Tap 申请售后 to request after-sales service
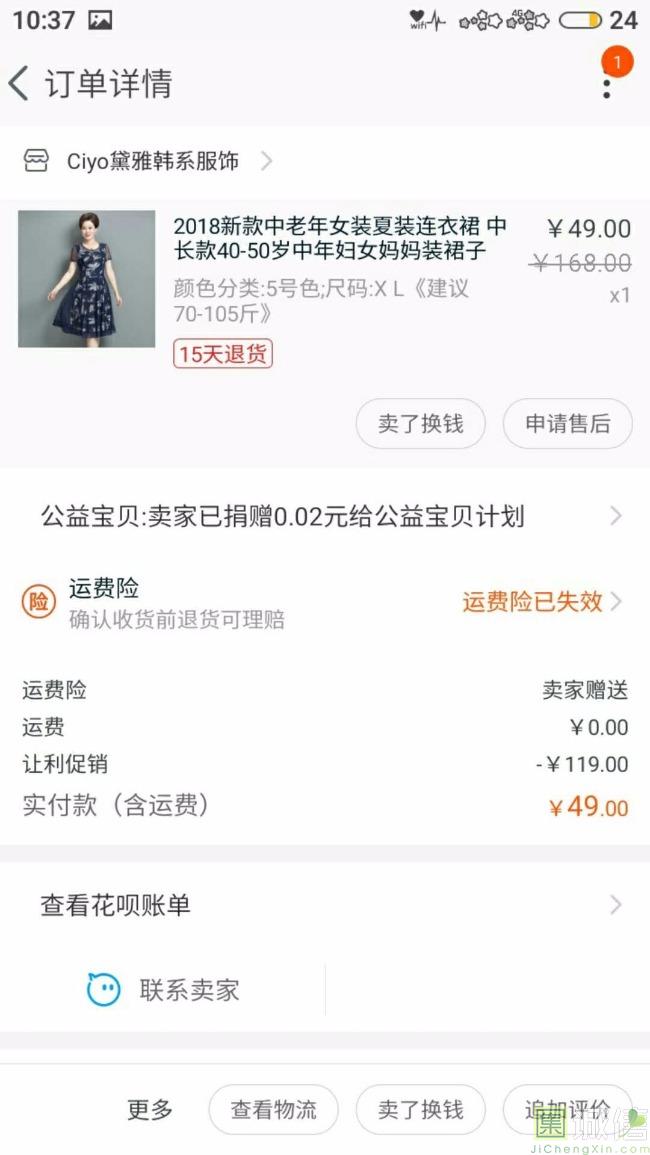The image size is (650, 1155). (567, 424)
